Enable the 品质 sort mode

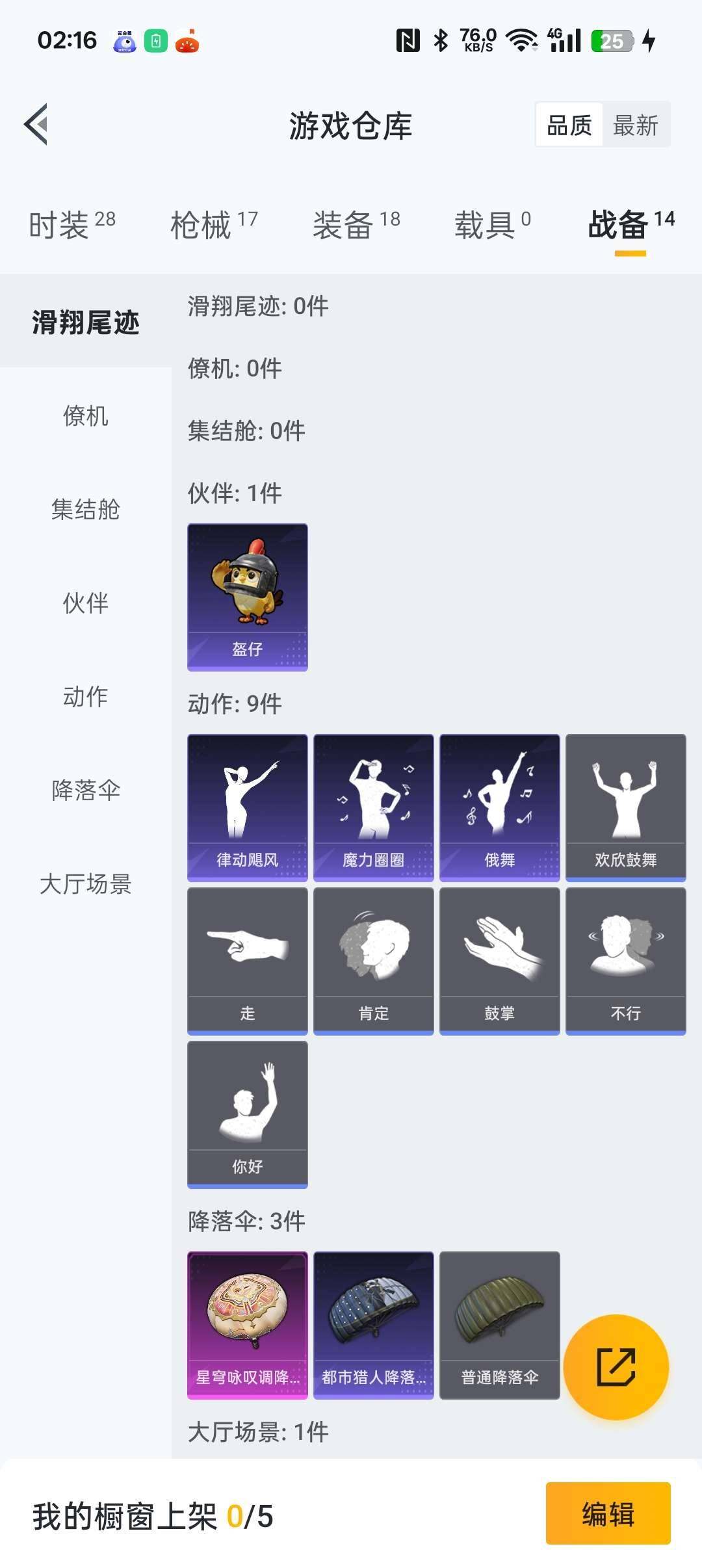(x=567, y=124)
